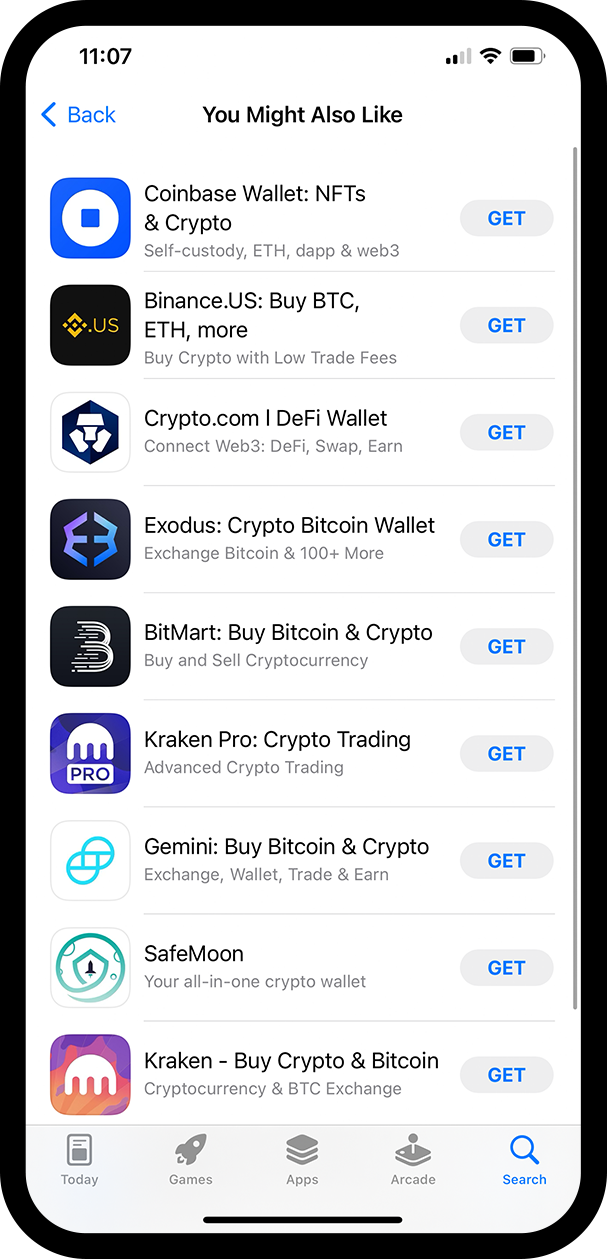Image resolution: width=607 pixels, height=1259 pixels.
Task: Switch to the Today tab
Action: click(79, 1158)
